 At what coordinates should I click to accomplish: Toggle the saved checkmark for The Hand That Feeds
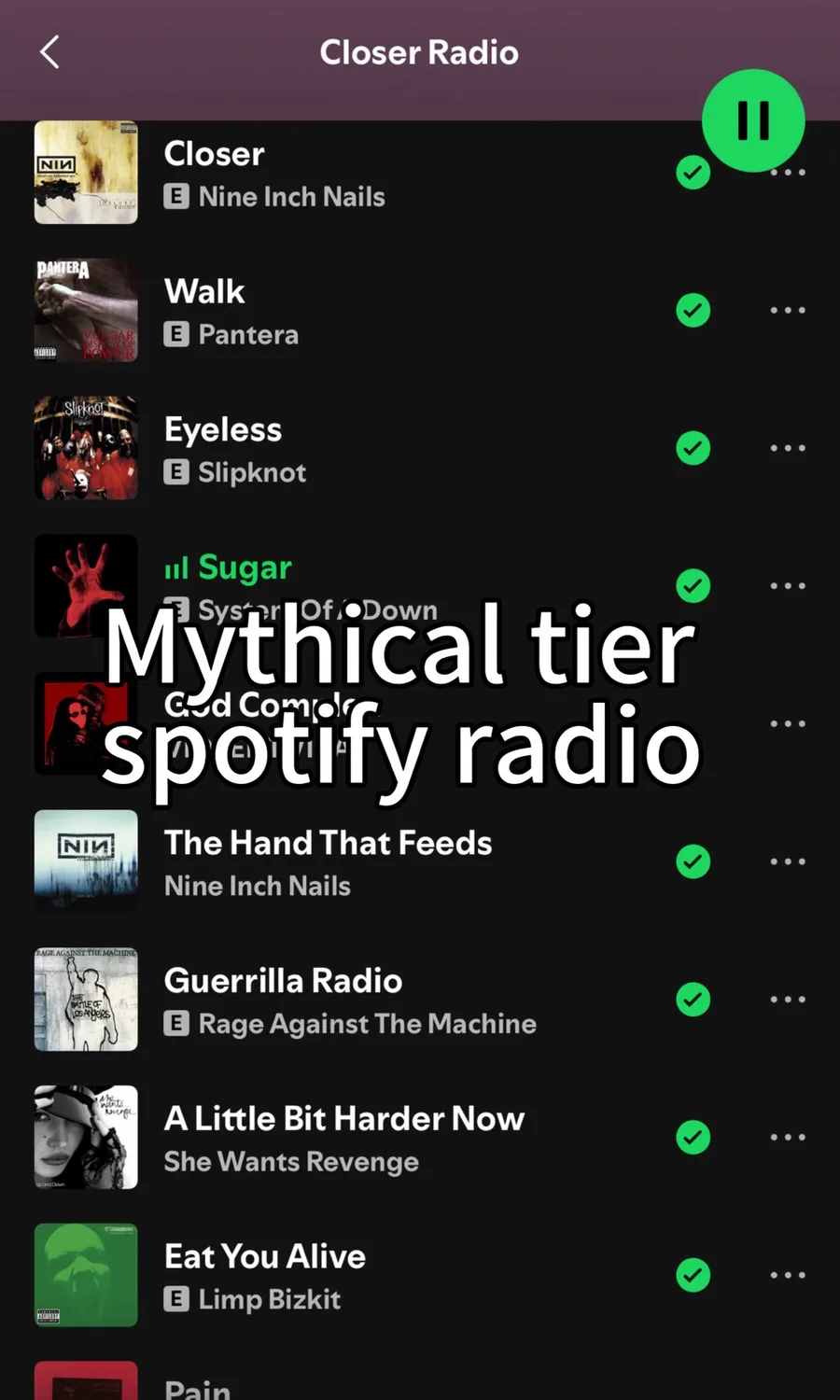point(693,861)
